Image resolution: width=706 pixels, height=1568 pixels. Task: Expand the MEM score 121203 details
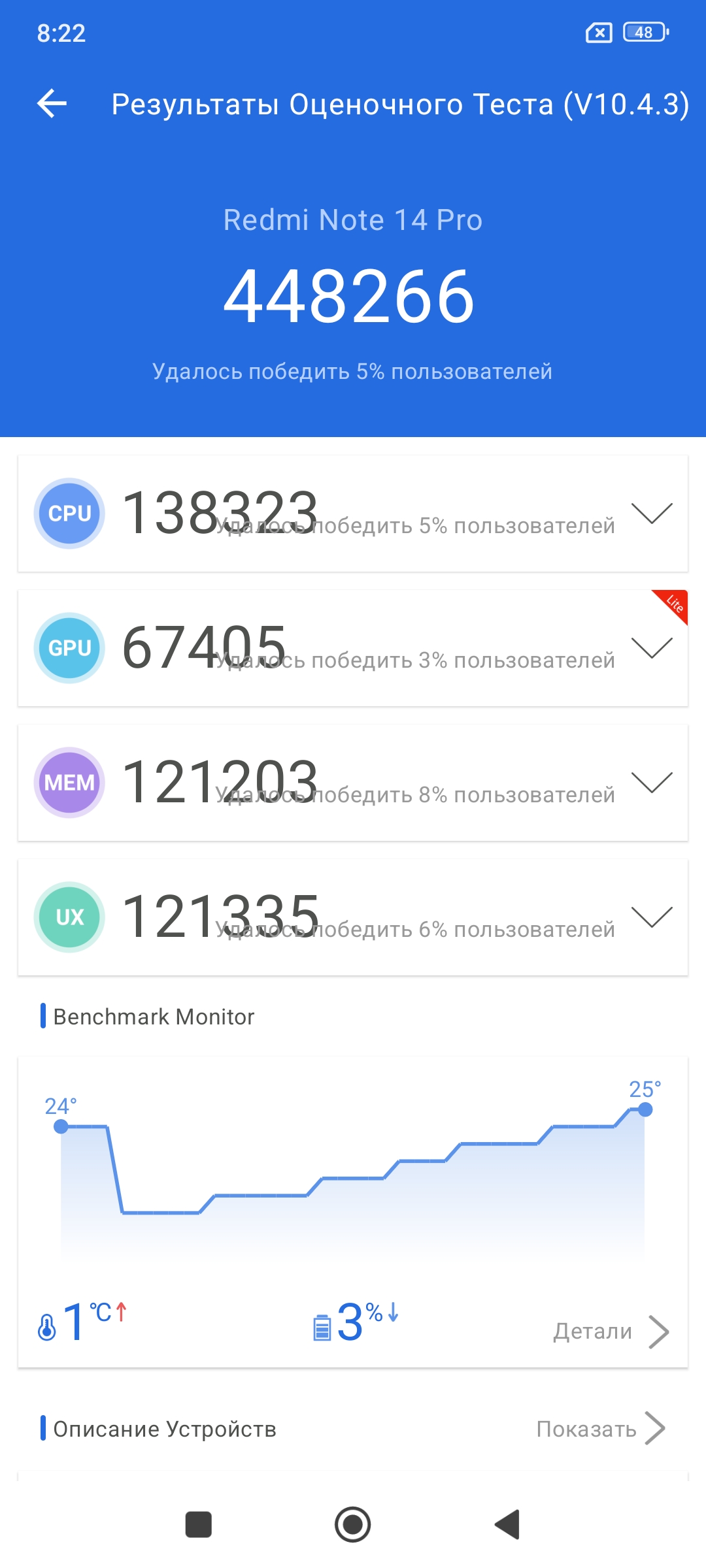652,782
